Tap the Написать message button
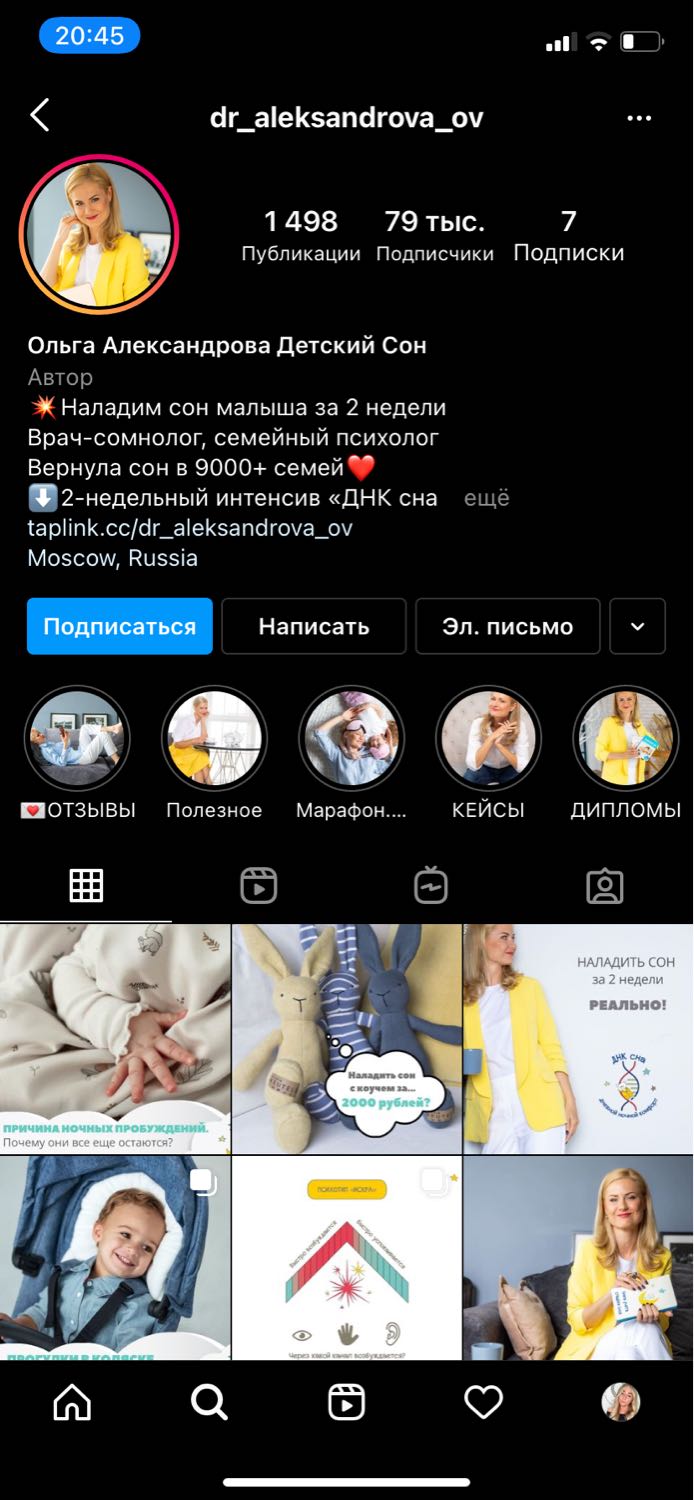This screenshot has width=694, height=1500. (314, 626)
